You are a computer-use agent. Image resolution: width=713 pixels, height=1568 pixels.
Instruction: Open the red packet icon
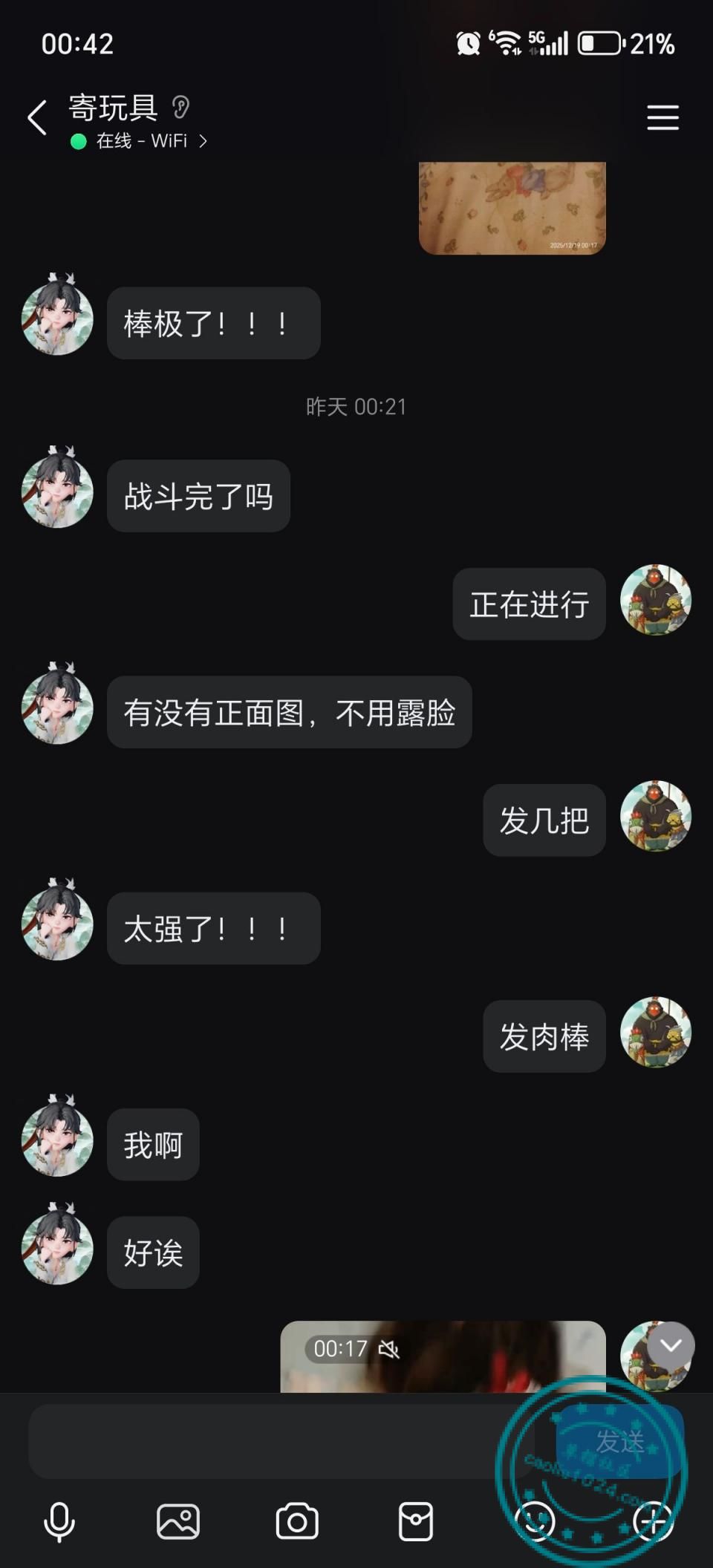pos(416,1522)
